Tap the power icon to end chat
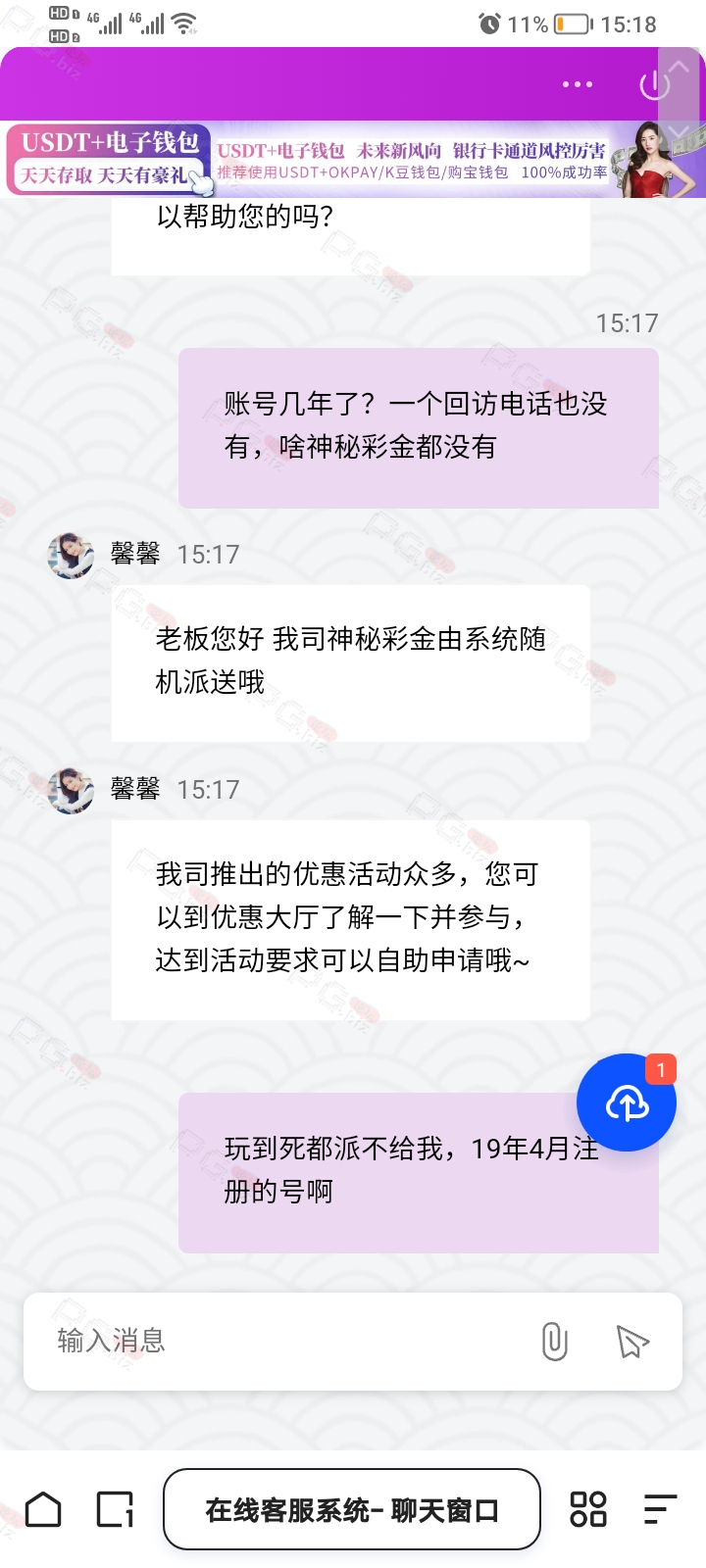The width and height of the screenshot is (706, 1568). pos(654,85)
